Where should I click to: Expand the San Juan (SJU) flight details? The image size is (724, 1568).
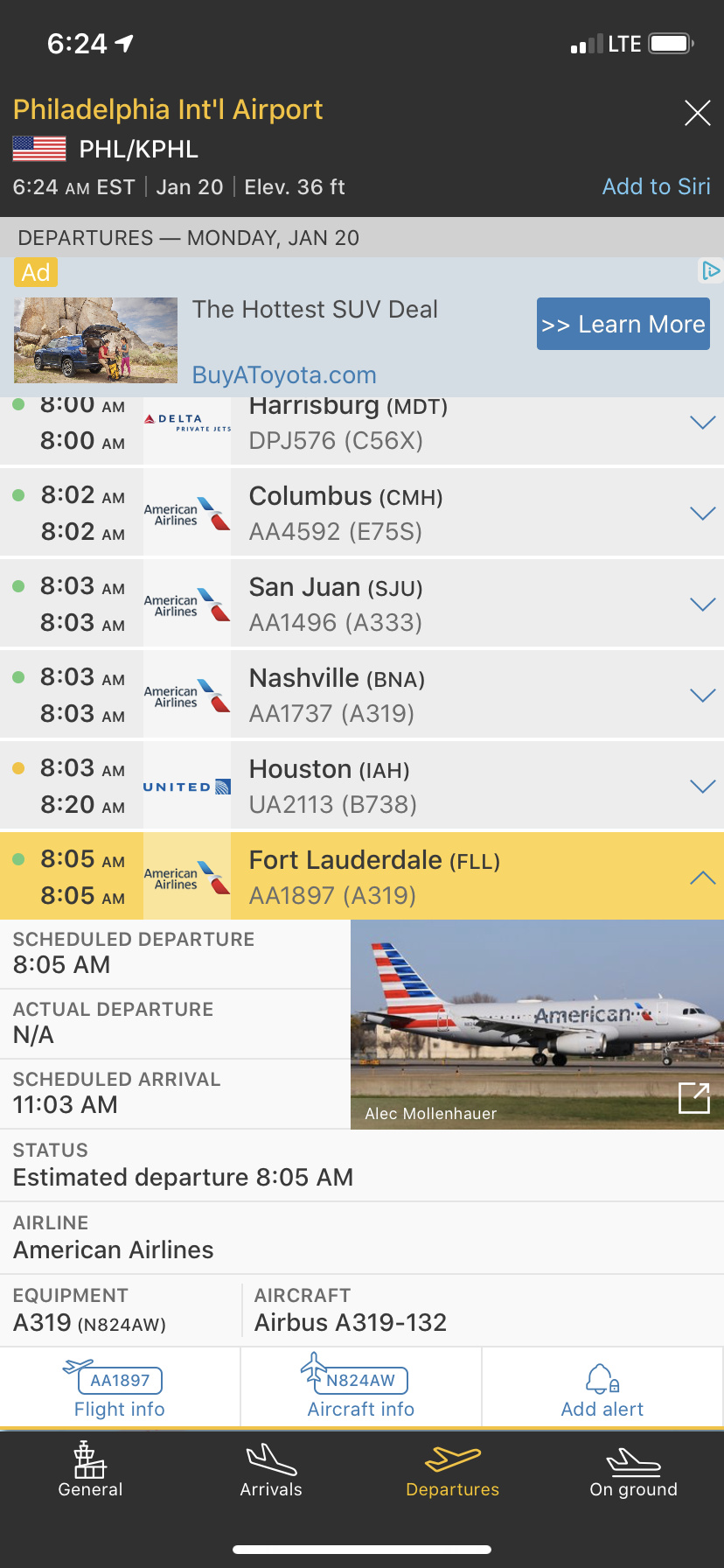click(702, 605)
